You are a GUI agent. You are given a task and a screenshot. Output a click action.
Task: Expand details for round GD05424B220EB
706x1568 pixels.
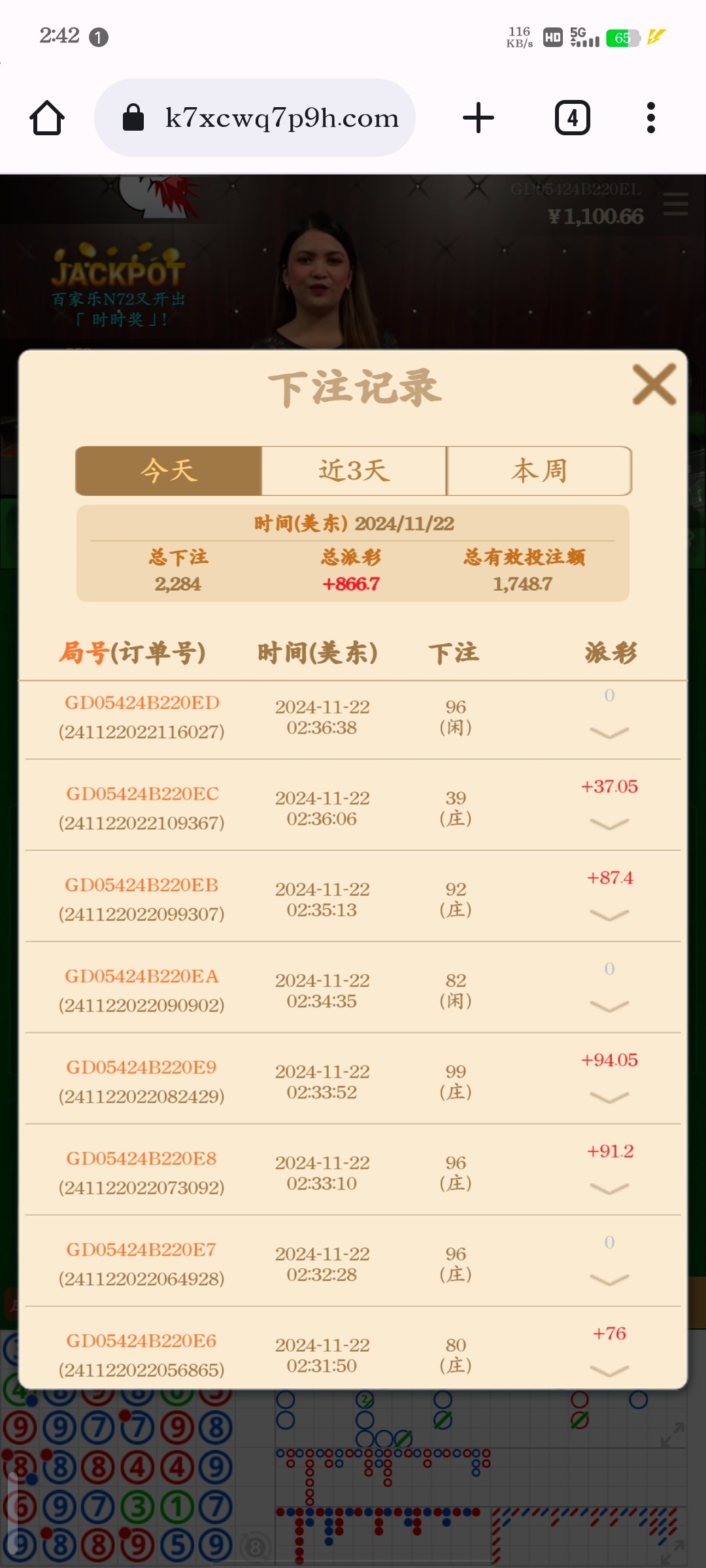point(609,915)
